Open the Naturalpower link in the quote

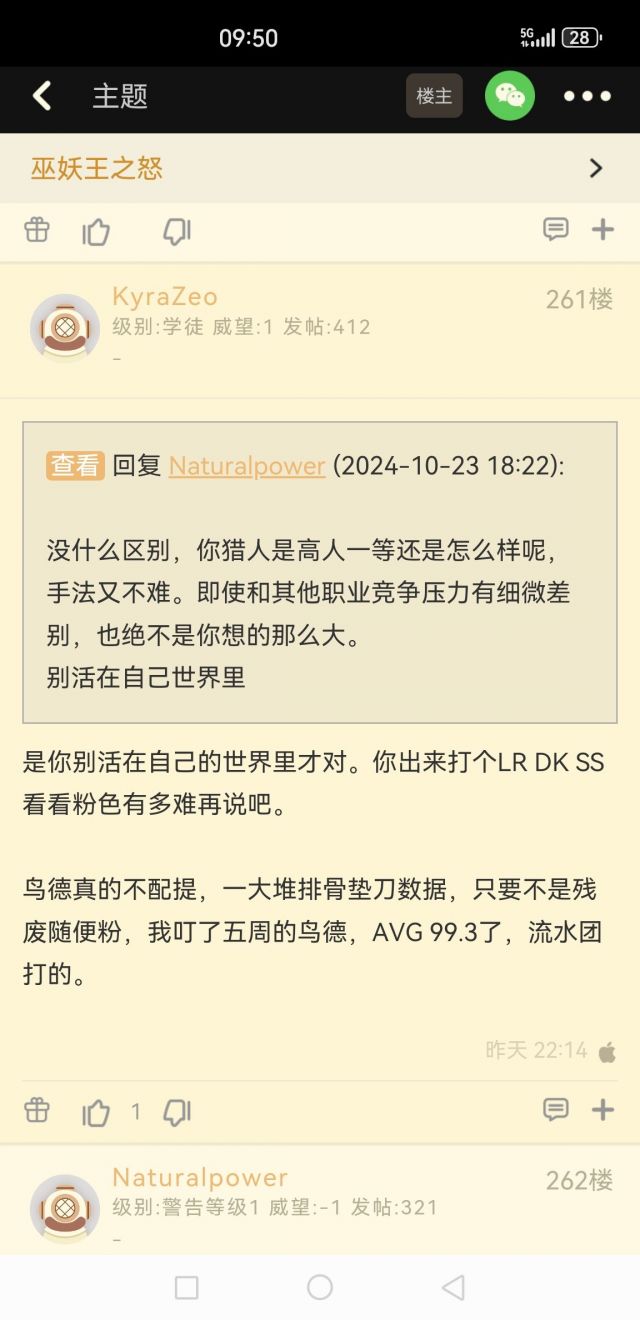pyautogui.click(x=247, y=466)
